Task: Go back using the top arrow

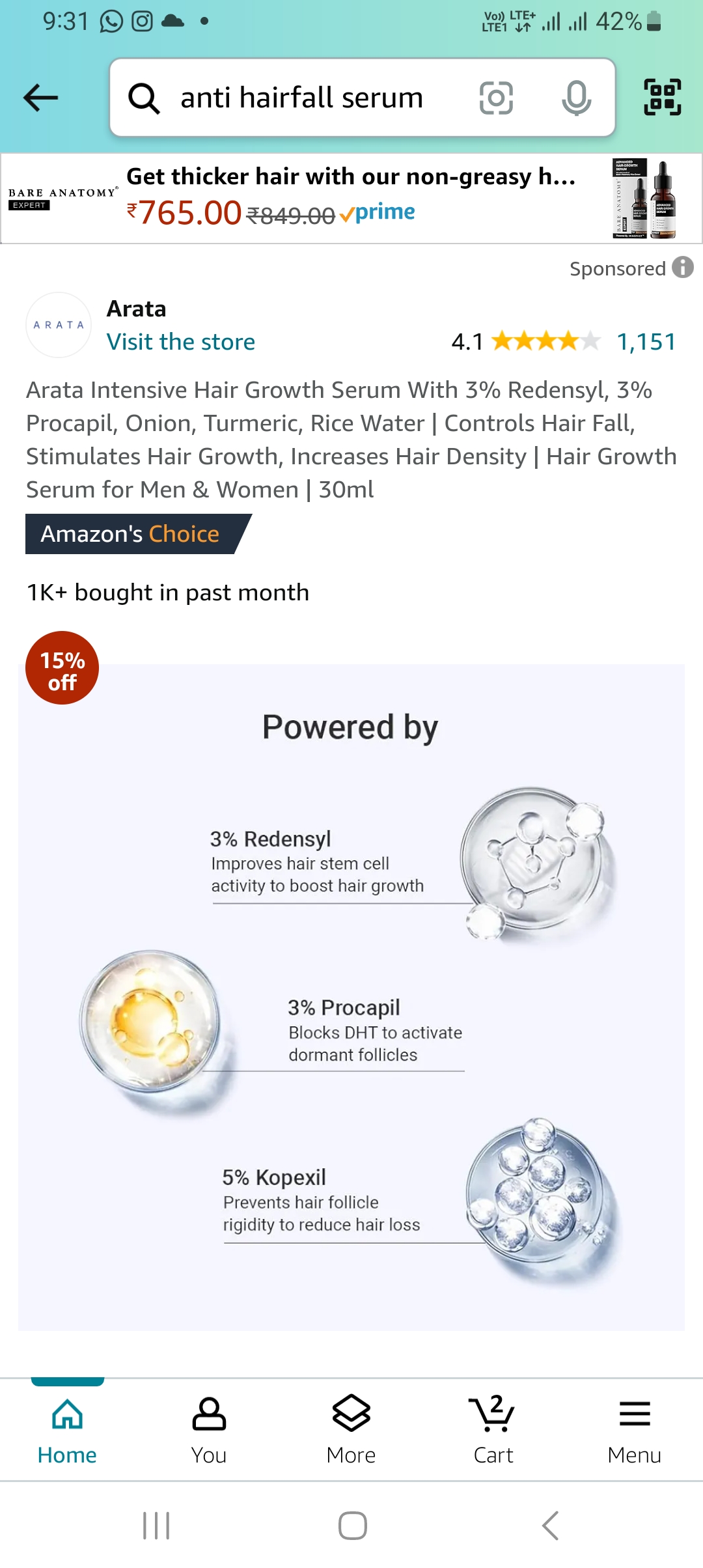Action: pyautogui.click(x=40, y=98)
